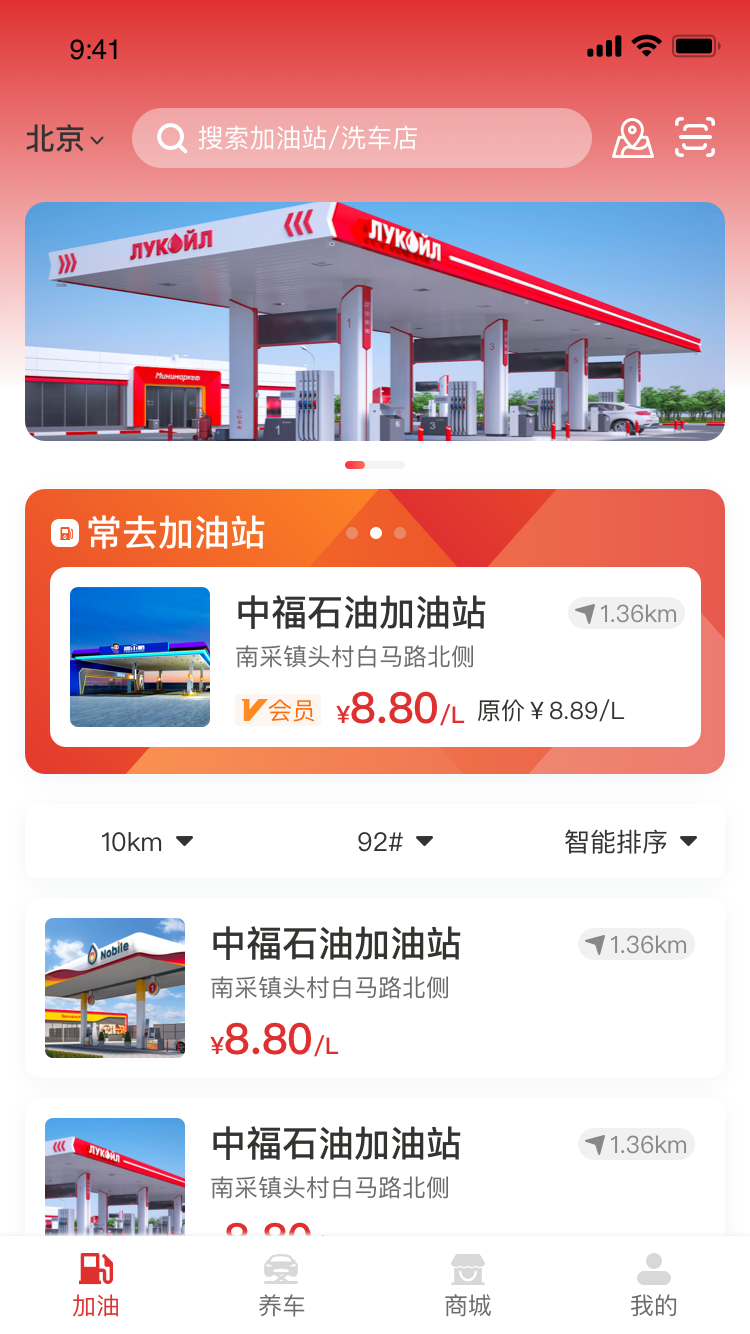750x1334 pixels.
Task: Open the 智能排序 sorting dropdown
Action: coord(632,841)
